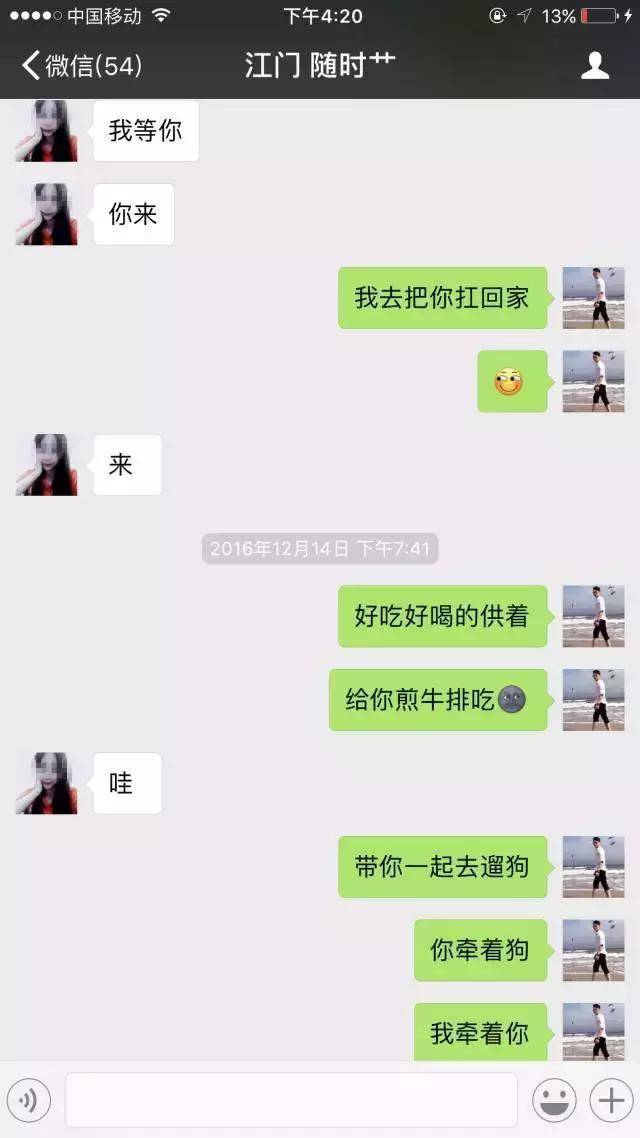Open contact avatar beside '哇'

46,783
